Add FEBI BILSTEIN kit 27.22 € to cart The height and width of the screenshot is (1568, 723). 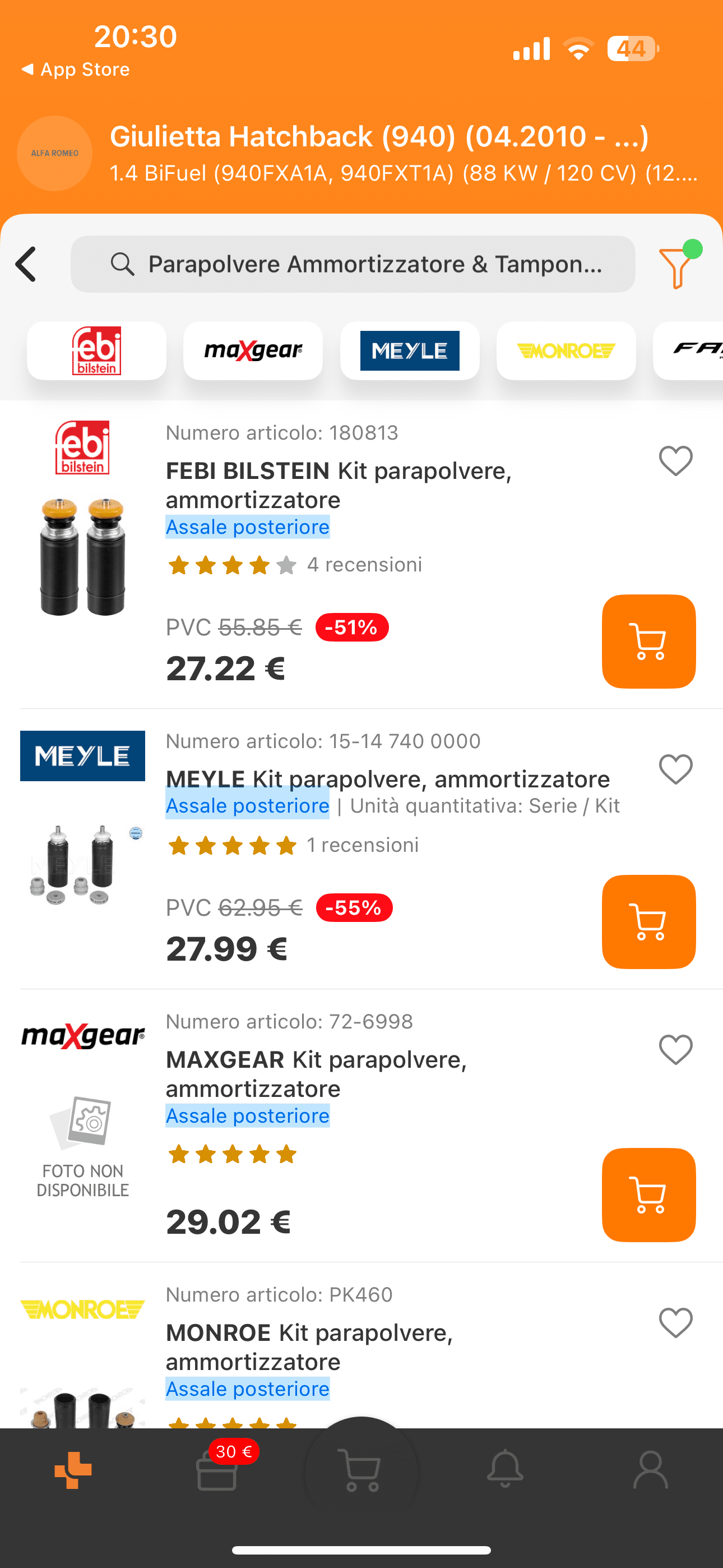tap(649, 642)
